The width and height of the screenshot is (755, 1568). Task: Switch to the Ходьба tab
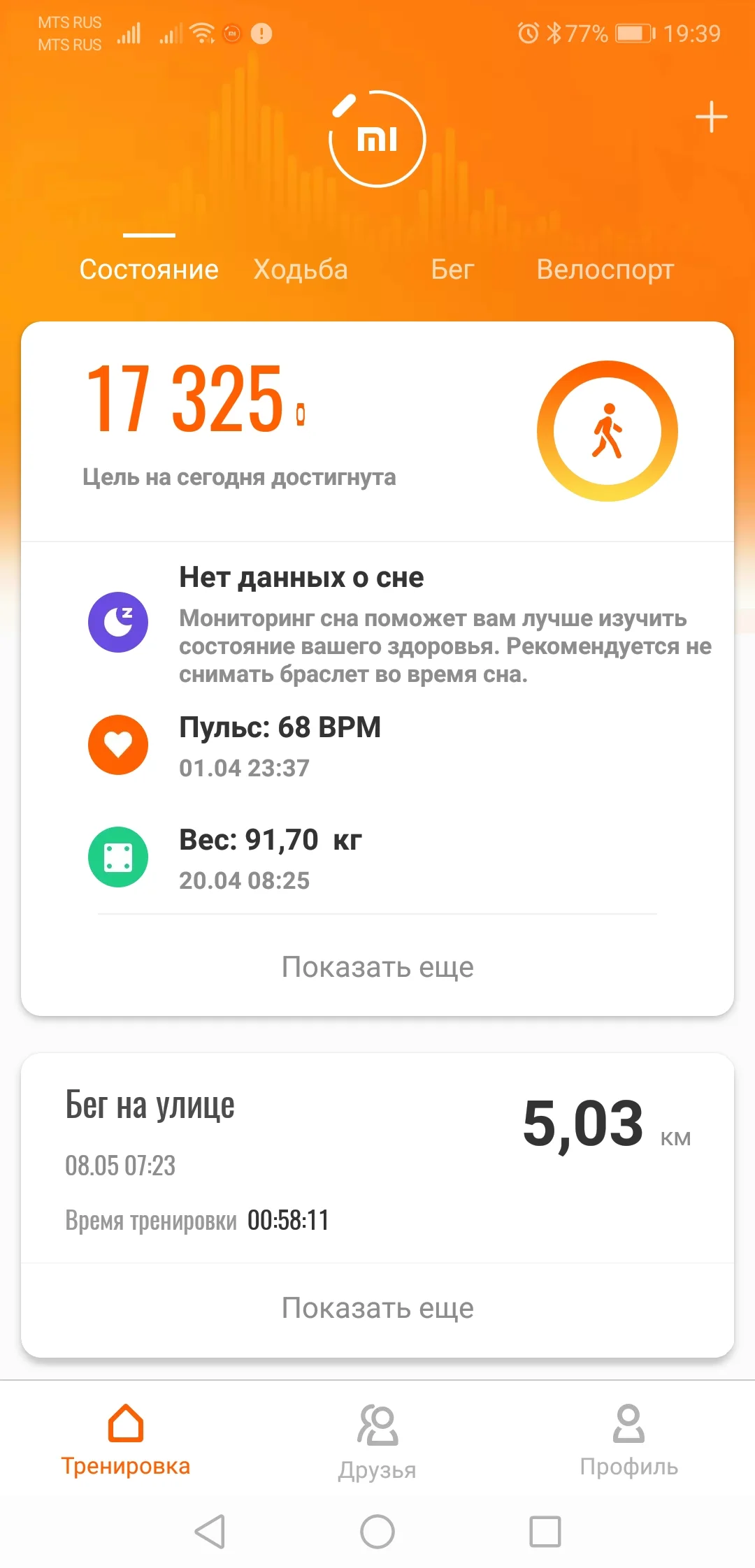coord(301,269)
